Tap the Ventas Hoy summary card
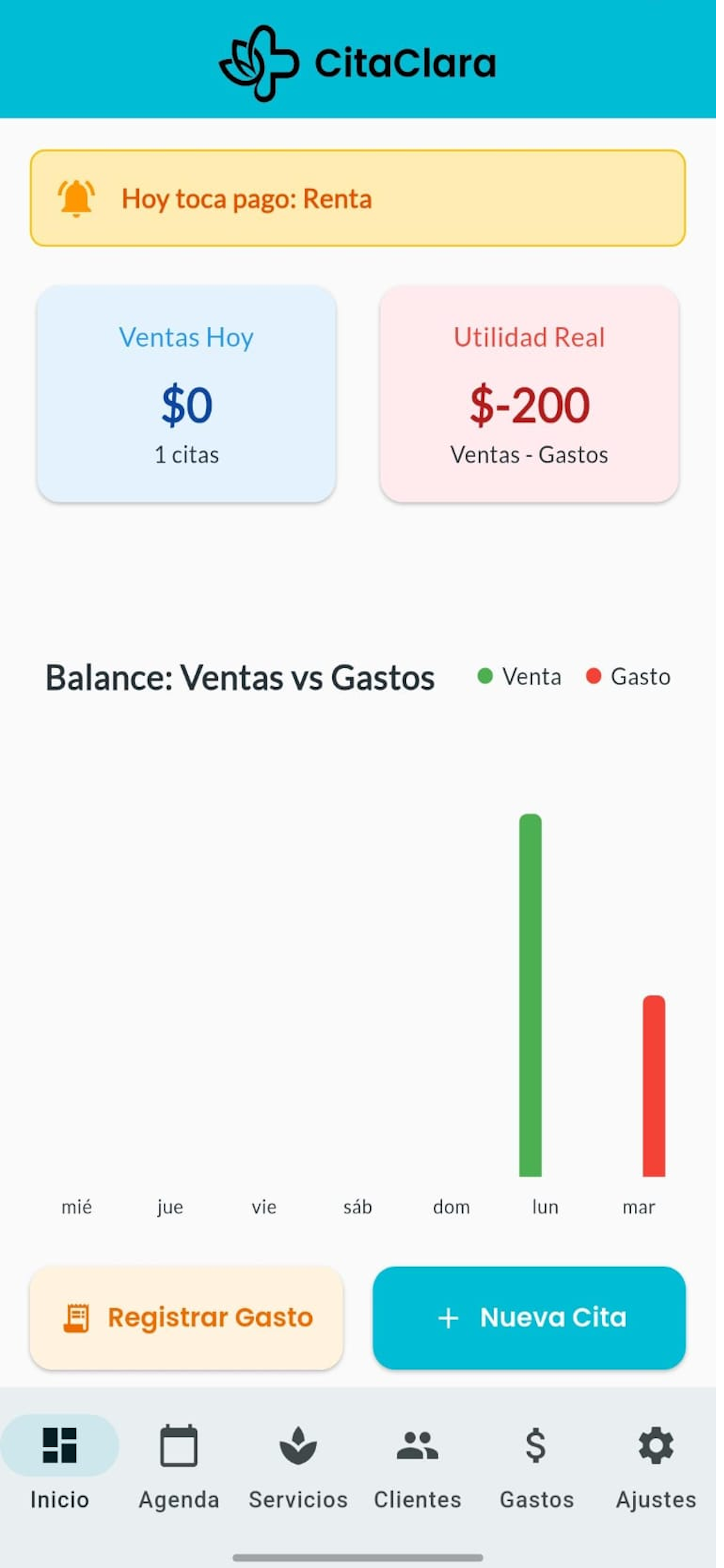 coord(187,393)
